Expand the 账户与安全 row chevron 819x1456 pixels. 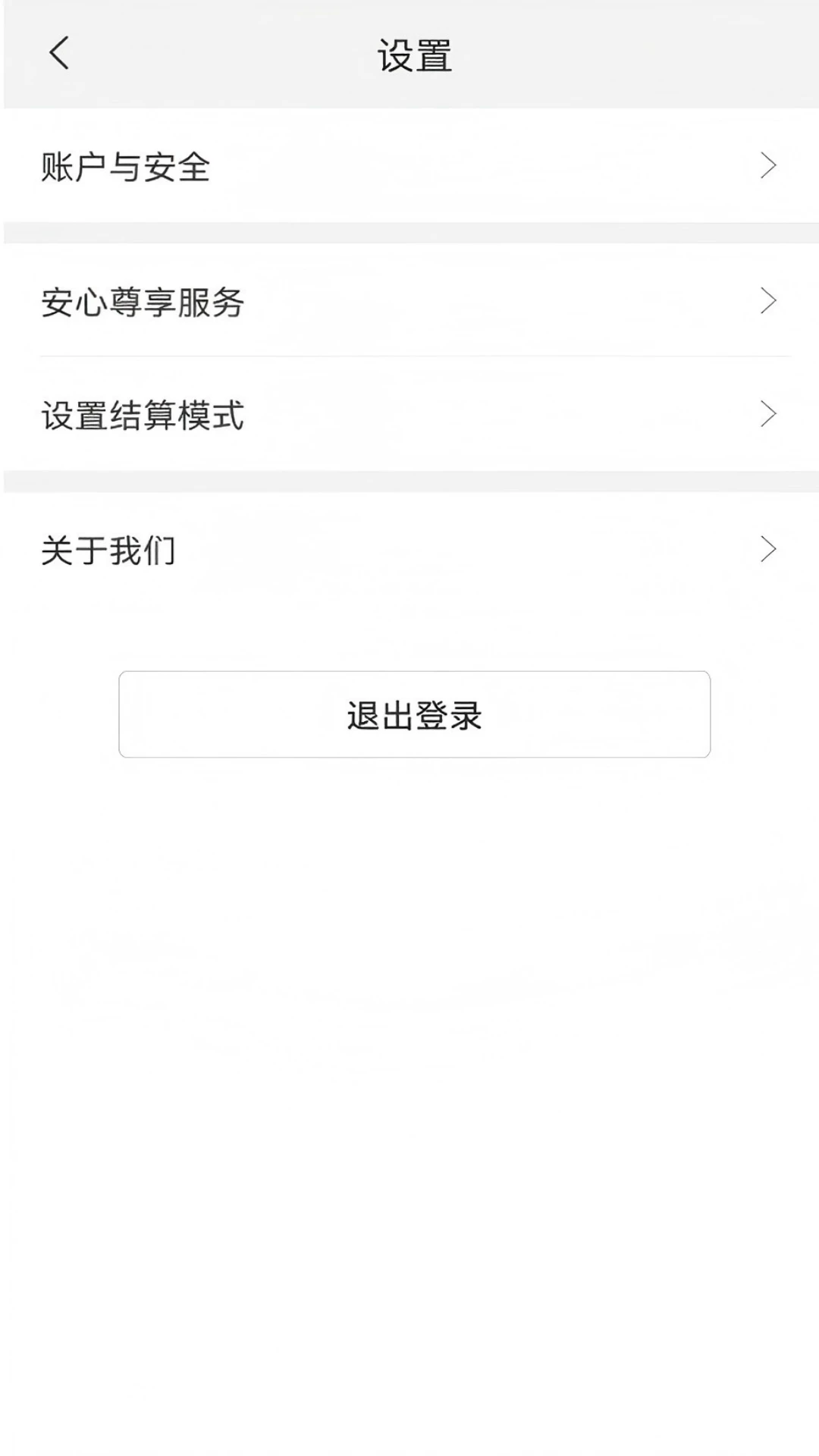[x=770, y=165]
